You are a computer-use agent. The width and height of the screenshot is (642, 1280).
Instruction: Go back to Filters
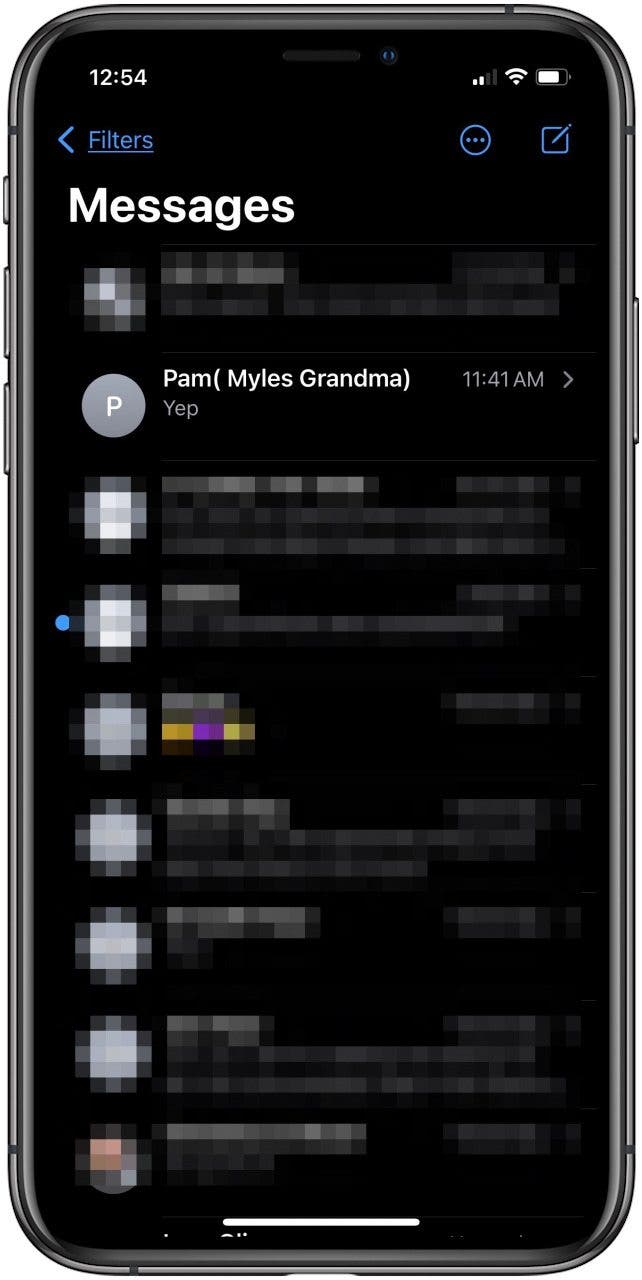coord(107,140)
